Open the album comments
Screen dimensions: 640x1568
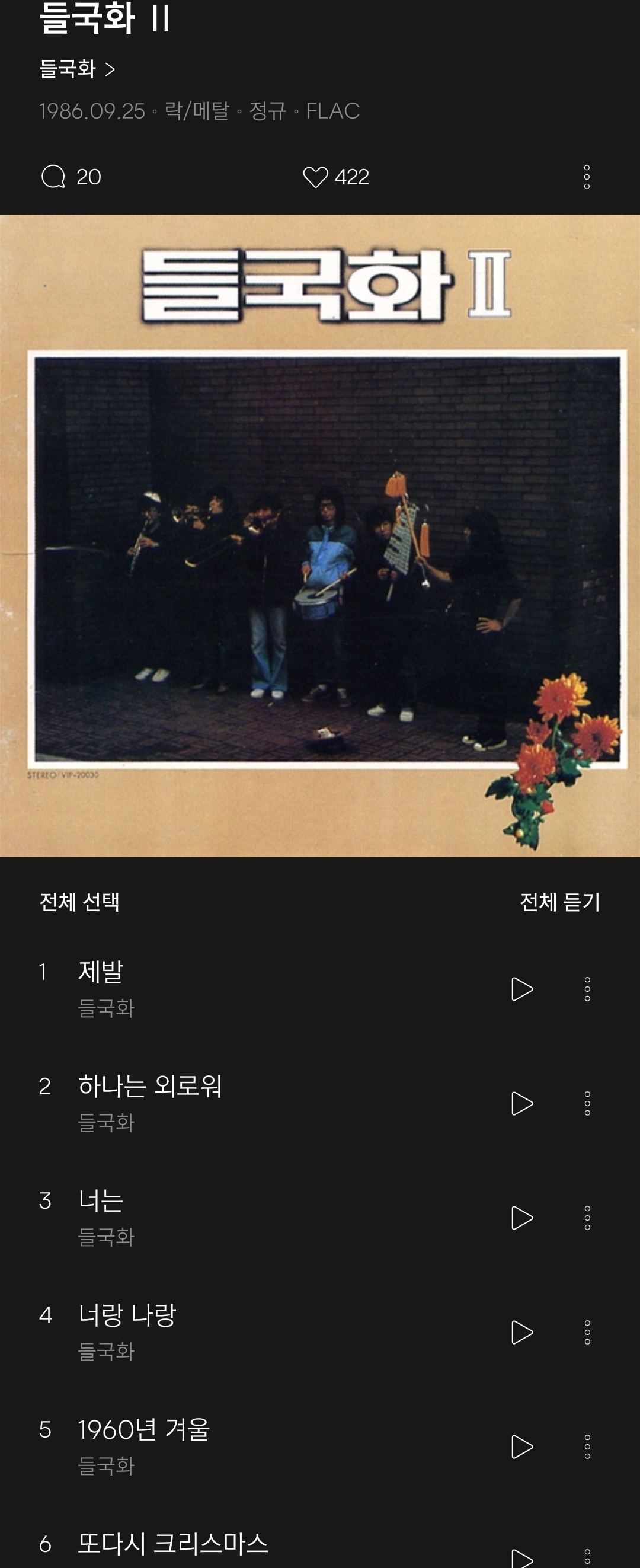point(71,177)
